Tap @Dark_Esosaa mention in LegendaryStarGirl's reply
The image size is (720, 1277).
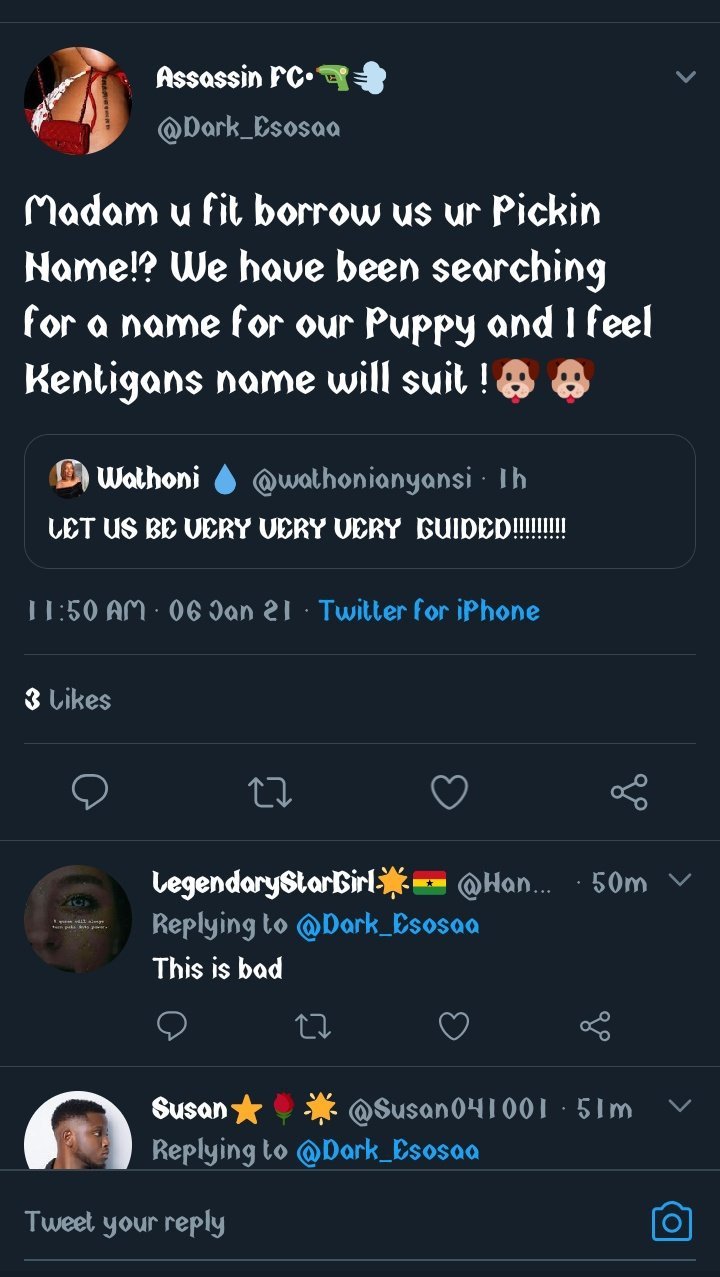point(388,925)
